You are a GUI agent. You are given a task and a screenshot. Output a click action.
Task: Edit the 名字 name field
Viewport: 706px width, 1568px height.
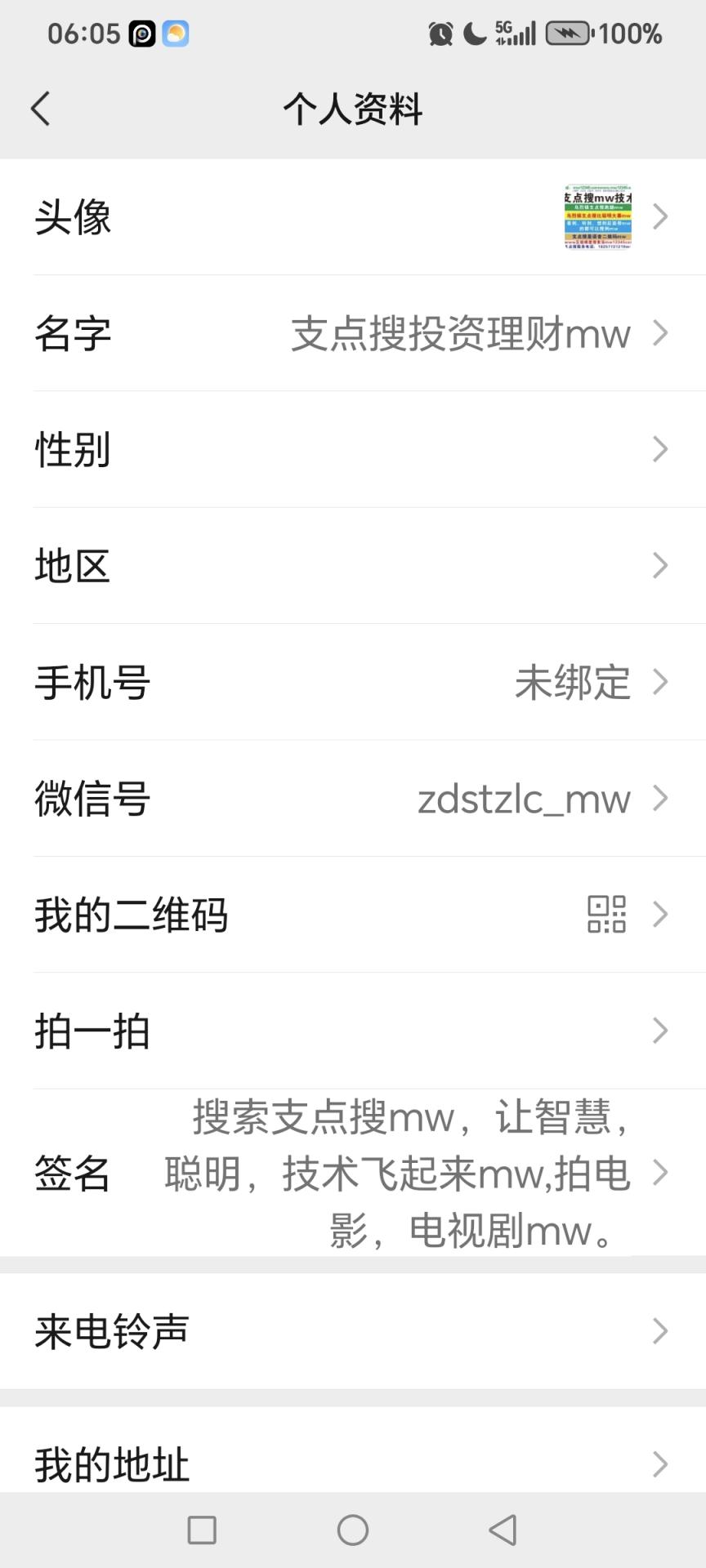(x=353, y=333)
